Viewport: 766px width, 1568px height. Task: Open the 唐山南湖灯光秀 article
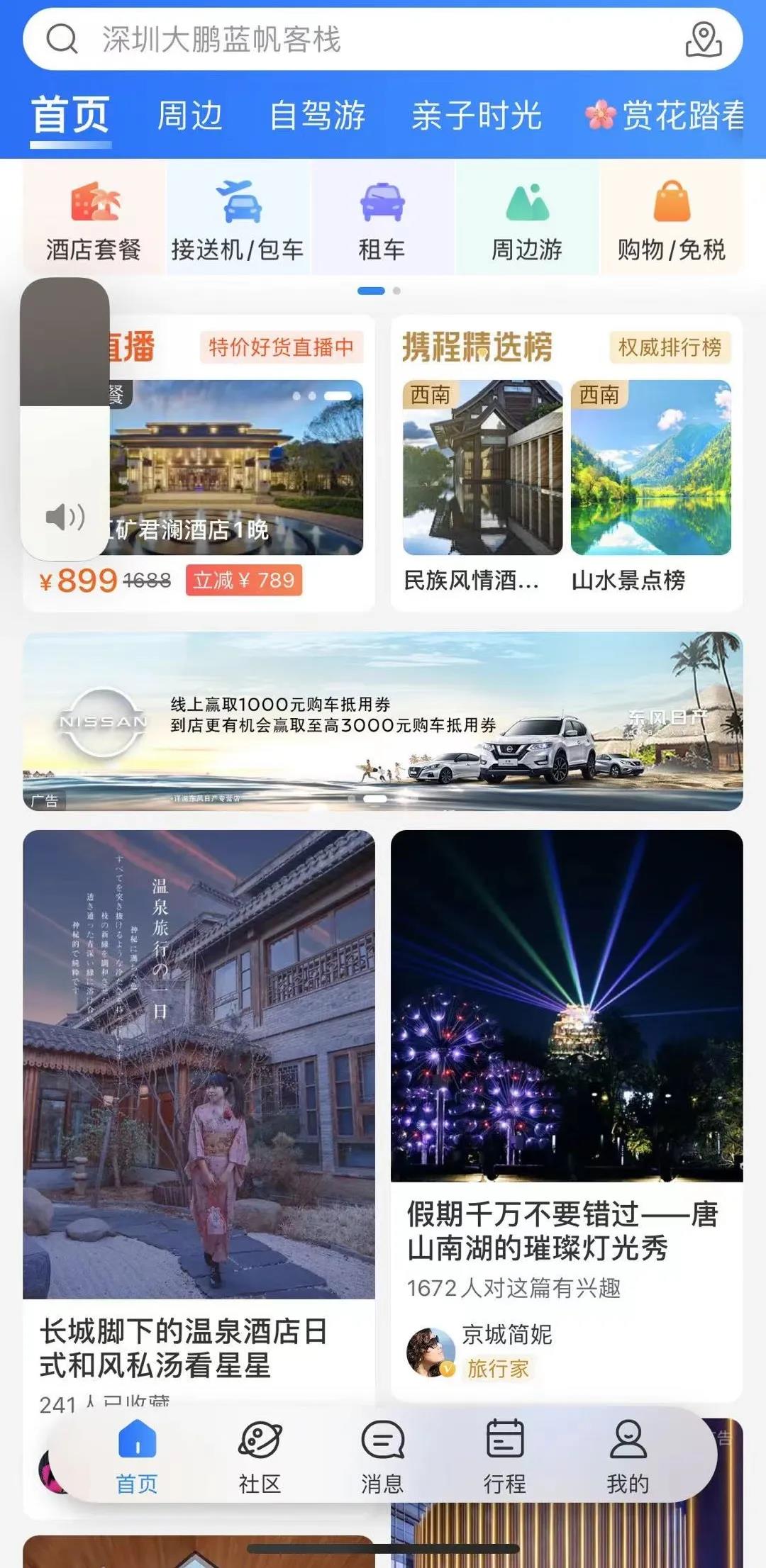[x=566, y=1231]
